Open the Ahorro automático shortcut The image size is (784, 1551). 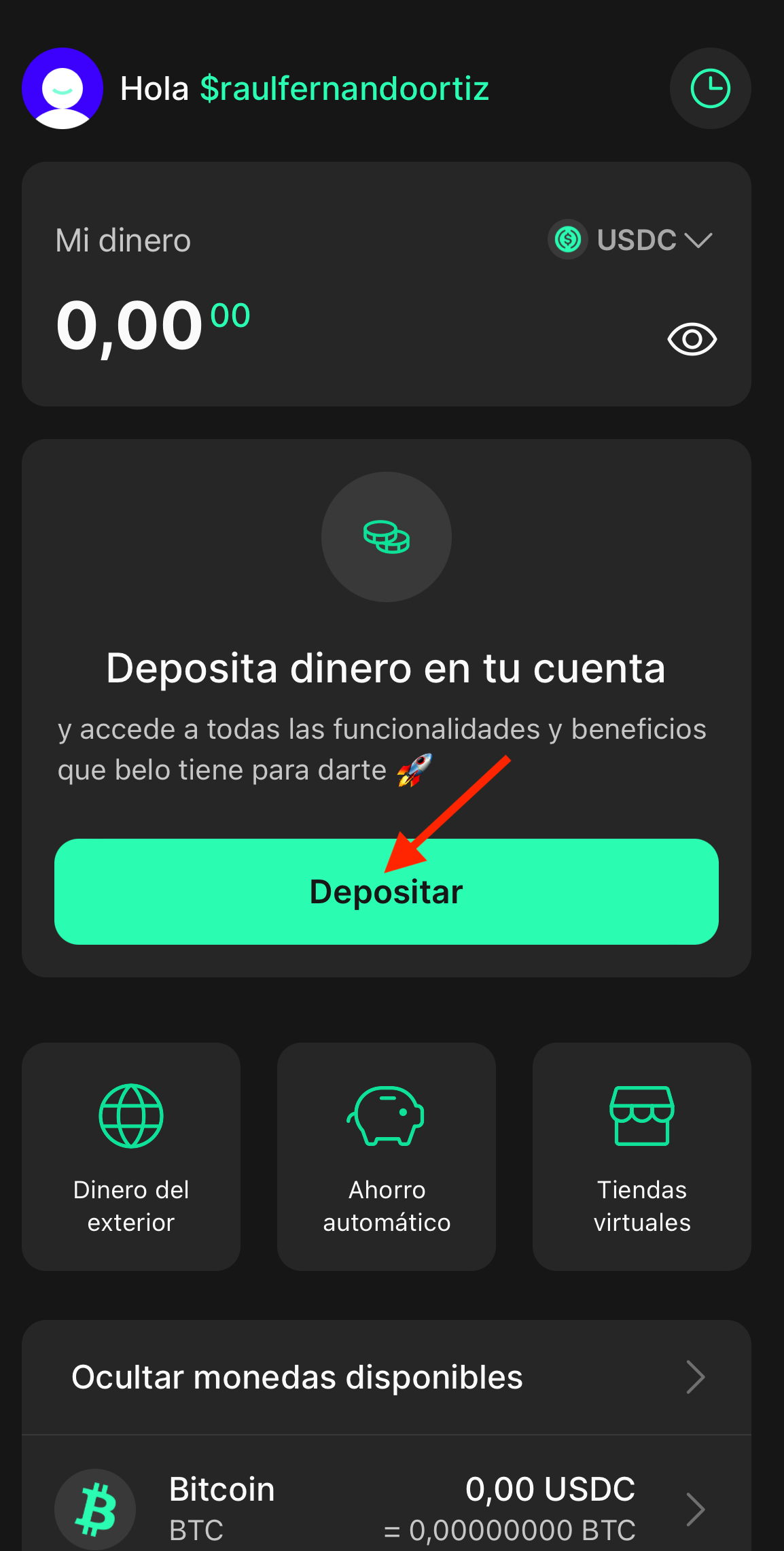click(386, 1155)
